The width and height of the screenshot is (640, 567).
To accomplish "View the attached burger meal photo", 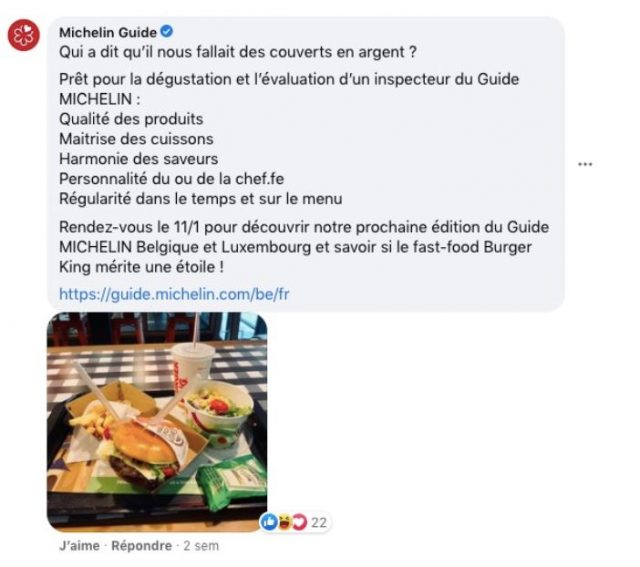I will [x=157, y=420].
